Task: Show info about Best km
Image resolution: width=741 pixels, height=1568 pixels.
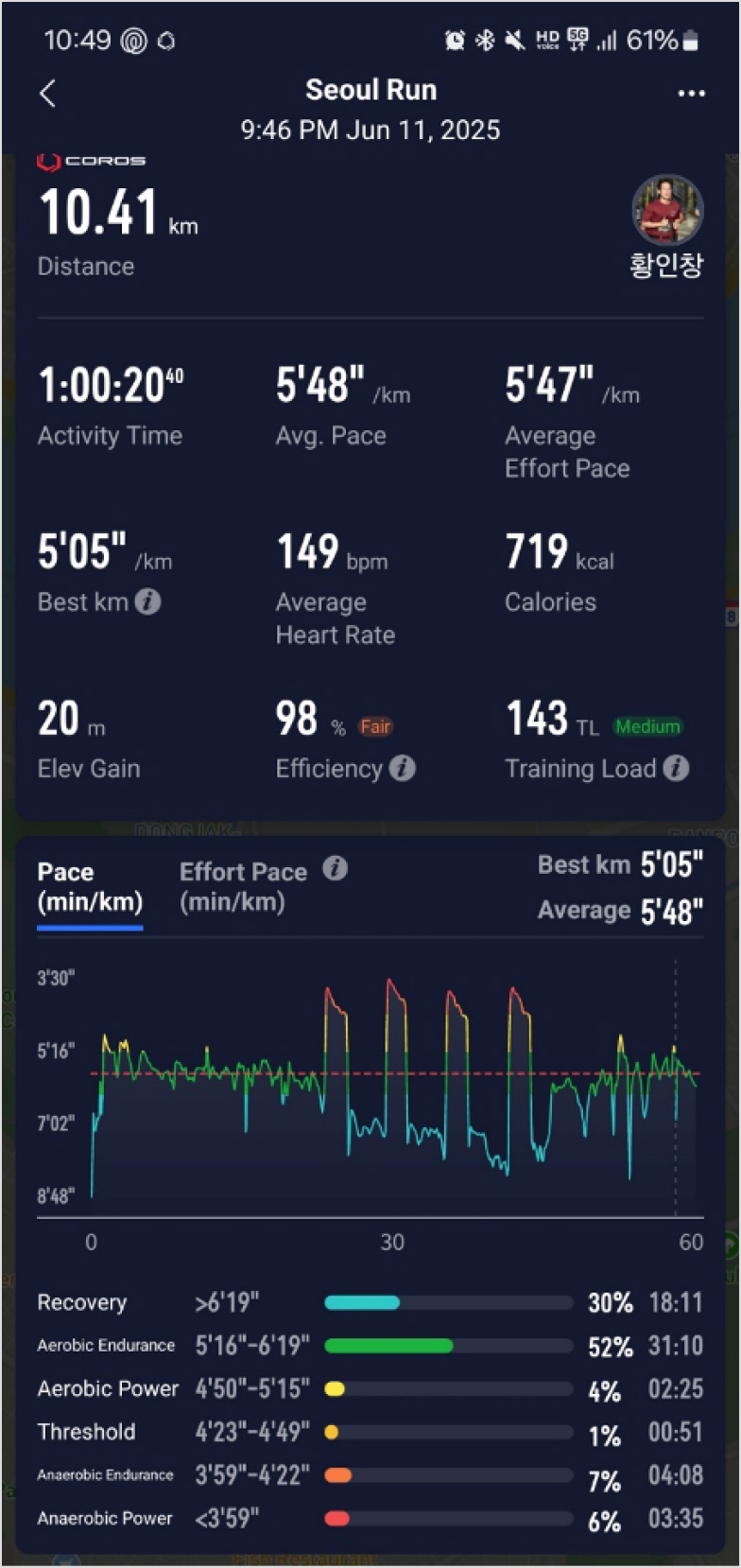Action: pyautogui.click(x=147, y=601)
